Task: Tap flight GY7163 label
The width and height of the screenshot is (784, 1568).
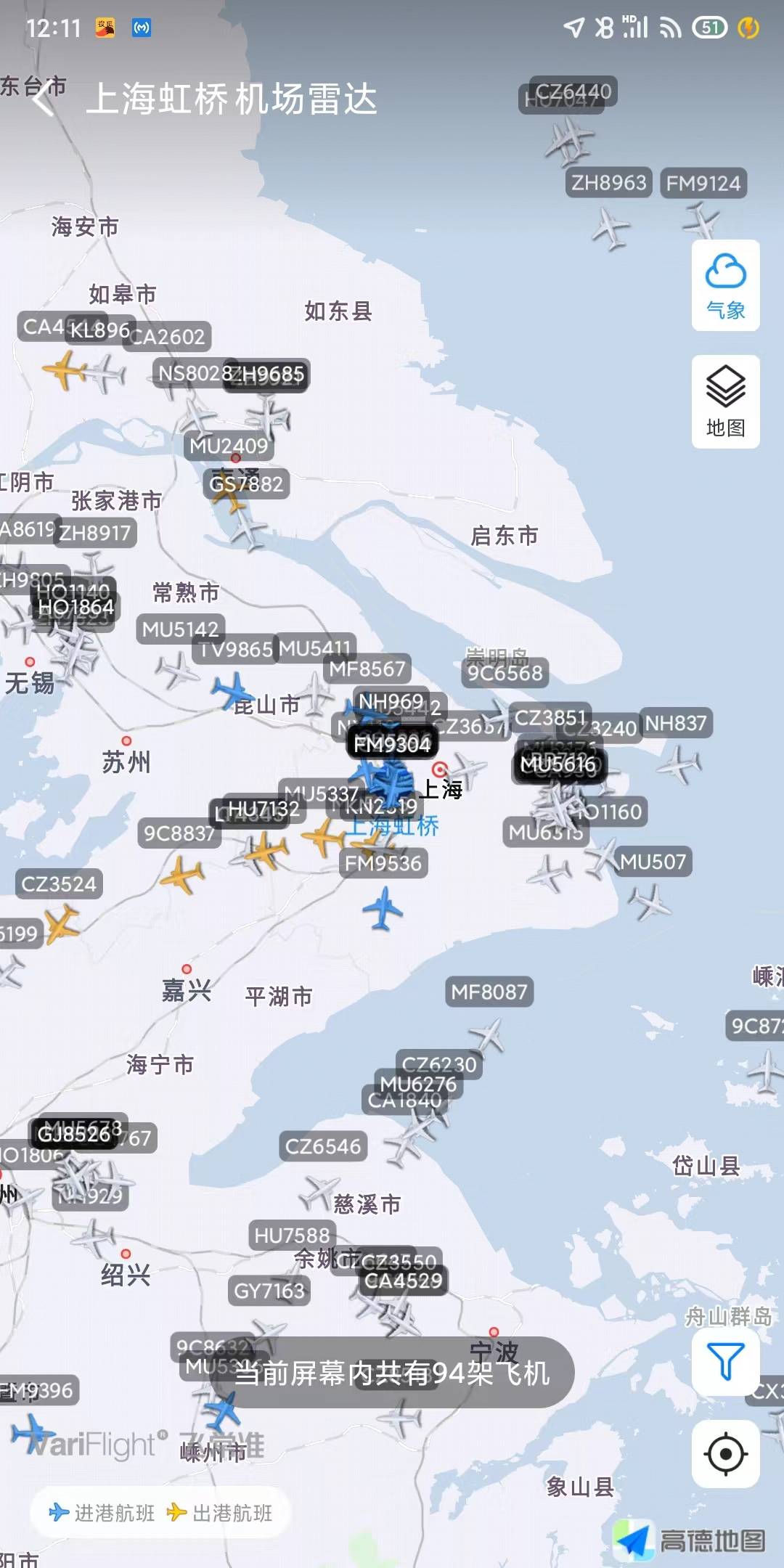Action: [x=269, y=1291]
